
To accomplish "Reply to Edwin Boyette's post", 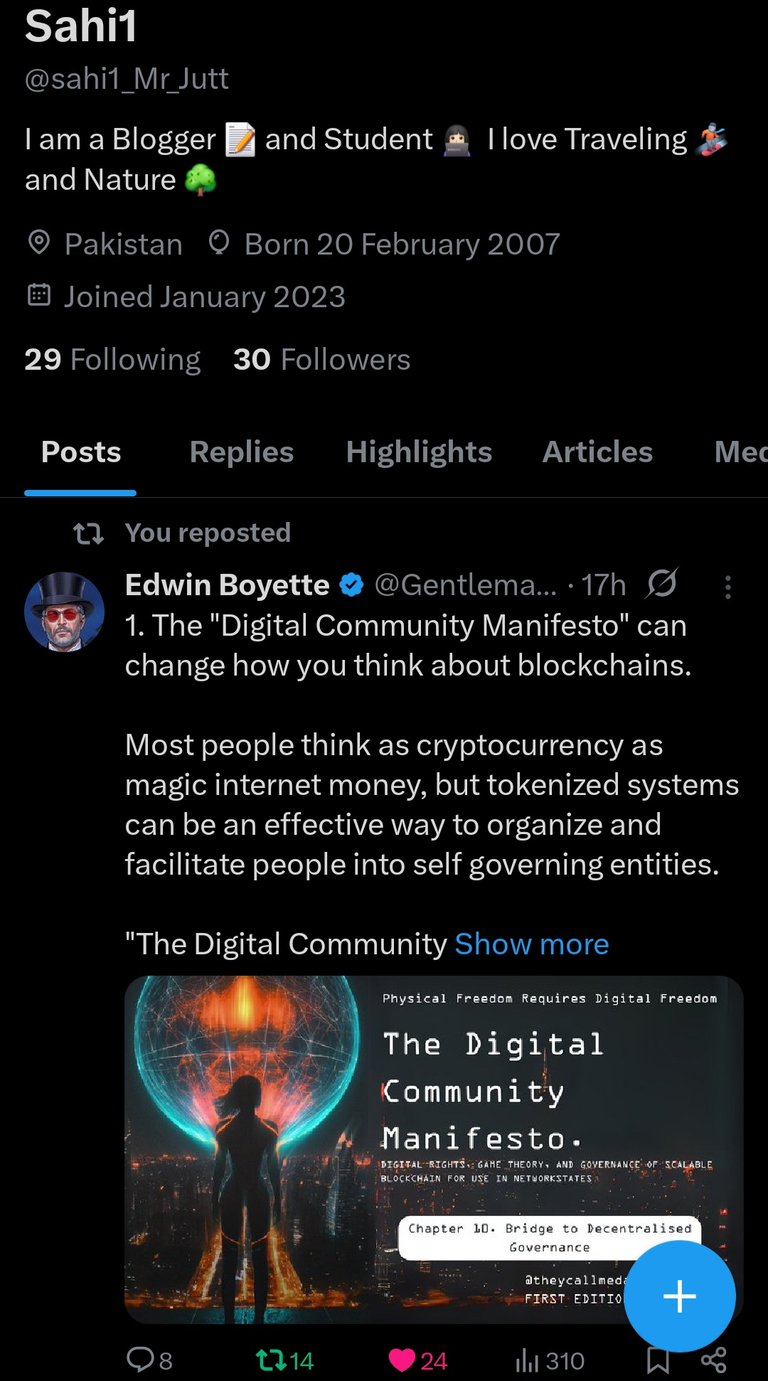I will click(x=149, y=1360).
